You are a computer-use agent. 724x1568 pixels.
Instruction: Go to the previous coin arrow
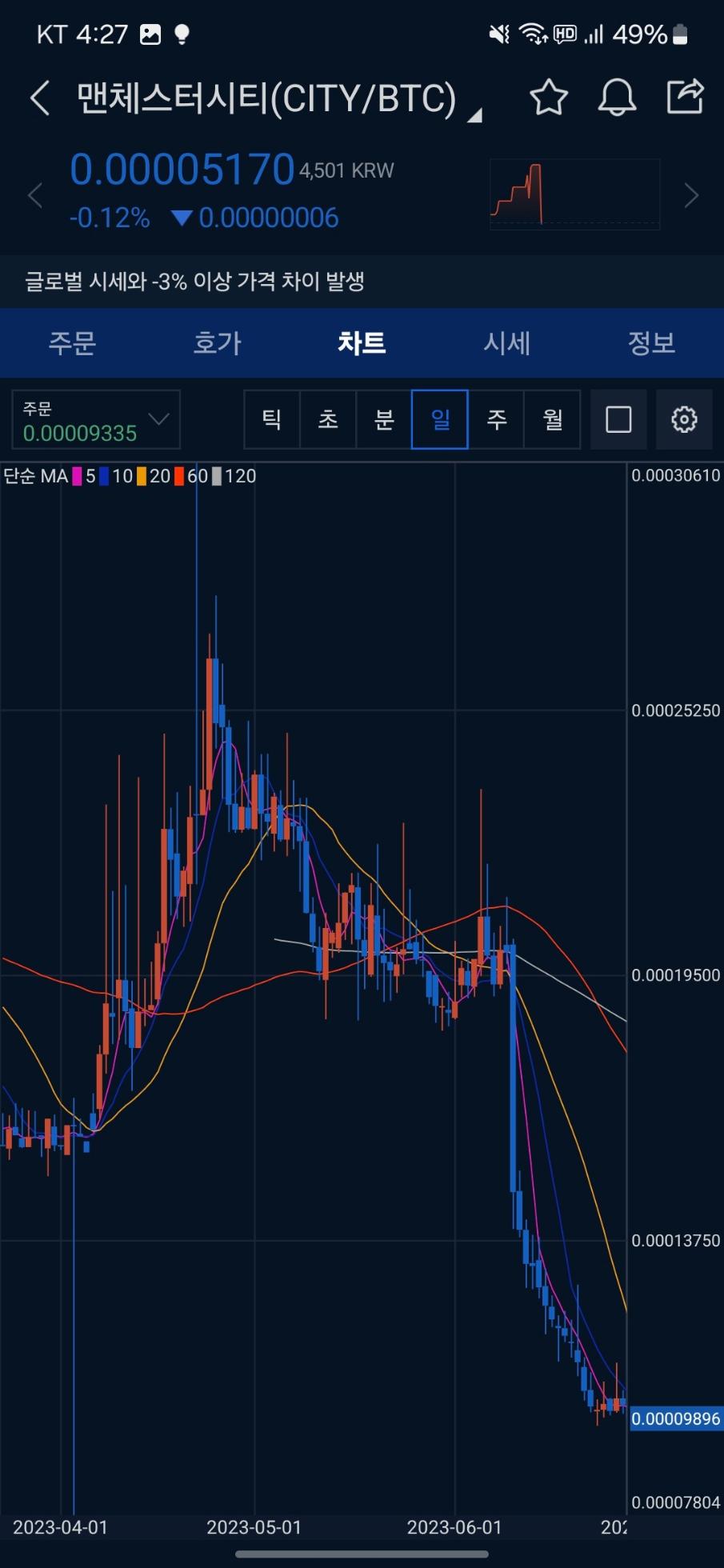coord(34,195)
